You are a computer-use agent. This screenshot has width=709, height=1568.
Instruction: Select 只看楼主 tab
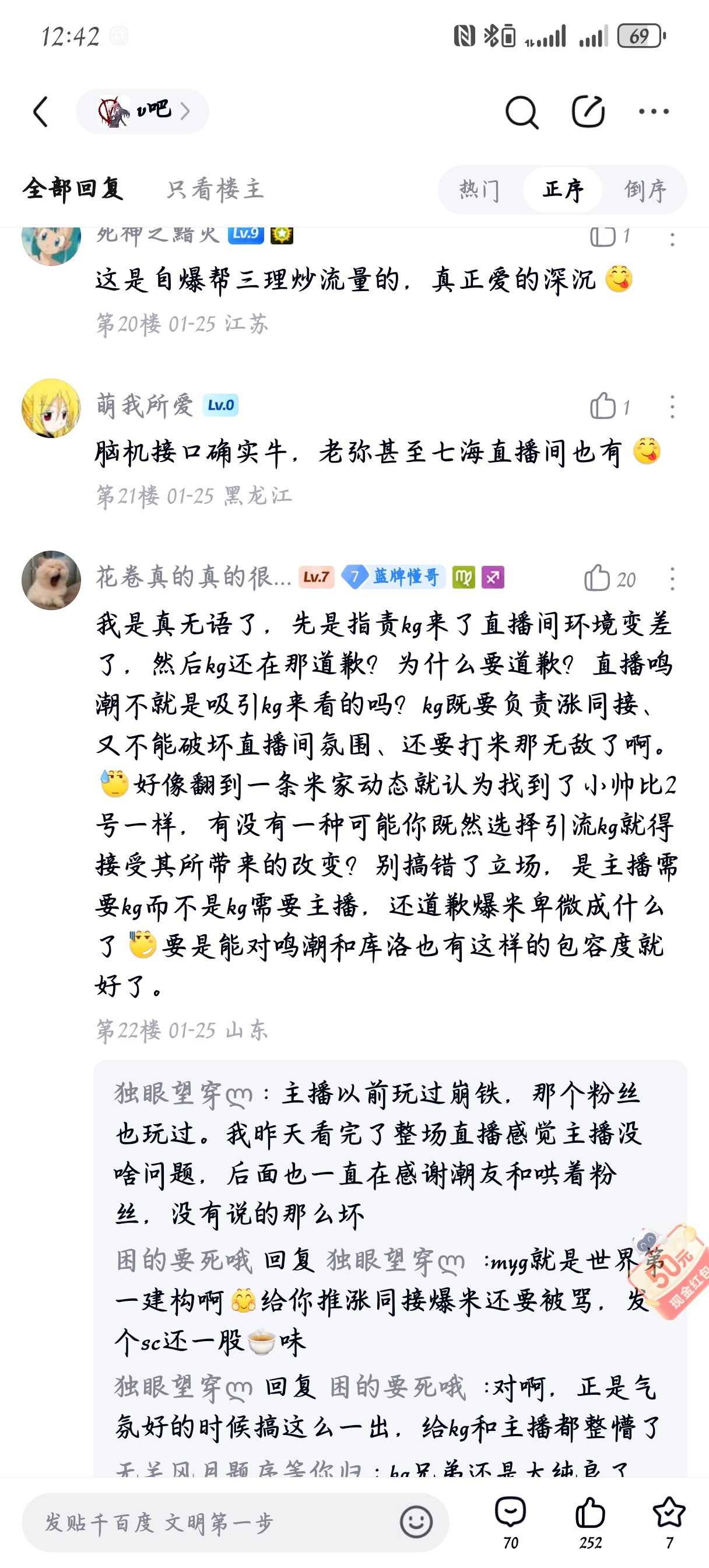click(215, 188)
